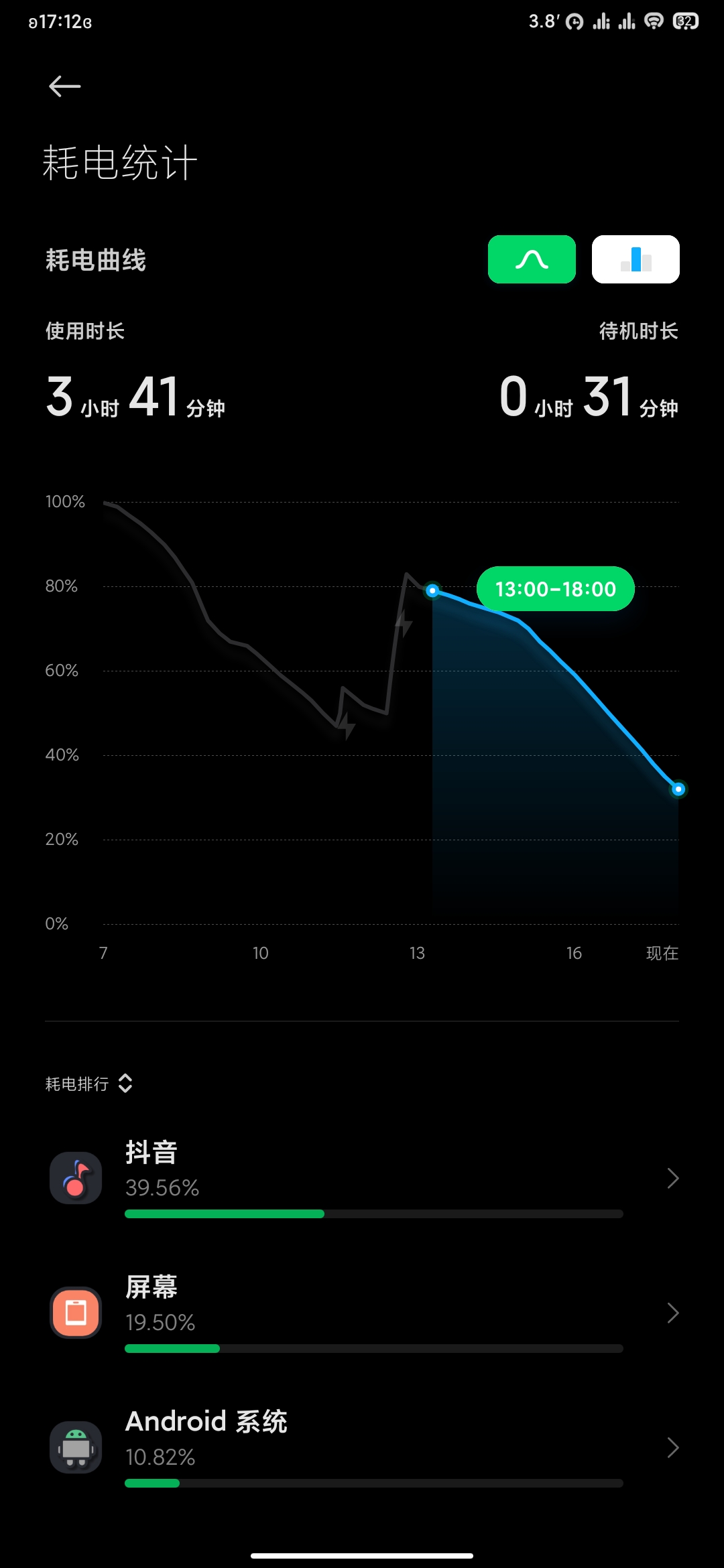
Task: Open Android 系统 power usage details
Action: pos(362,1447)
